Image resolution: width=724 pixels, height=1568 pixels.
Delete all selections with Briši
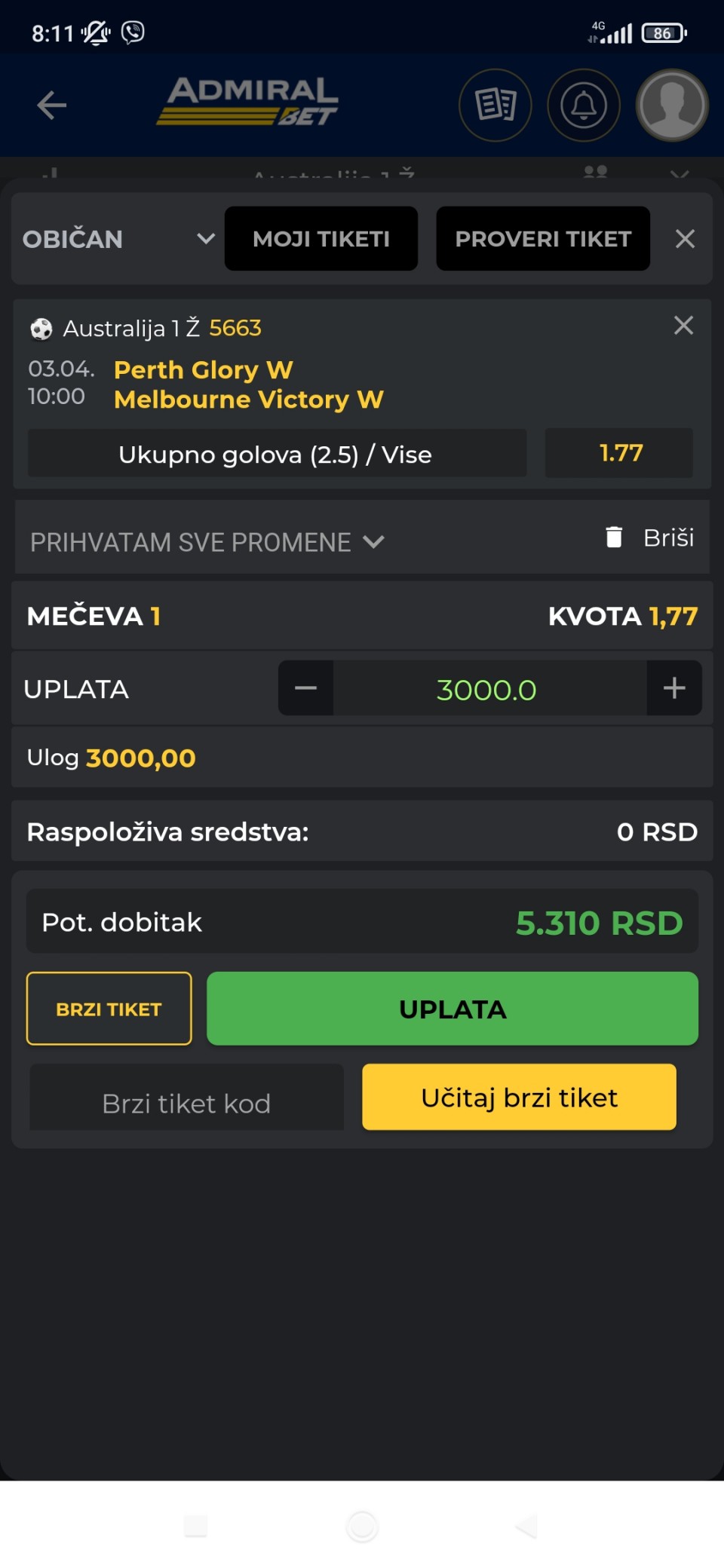click(650, 537)
